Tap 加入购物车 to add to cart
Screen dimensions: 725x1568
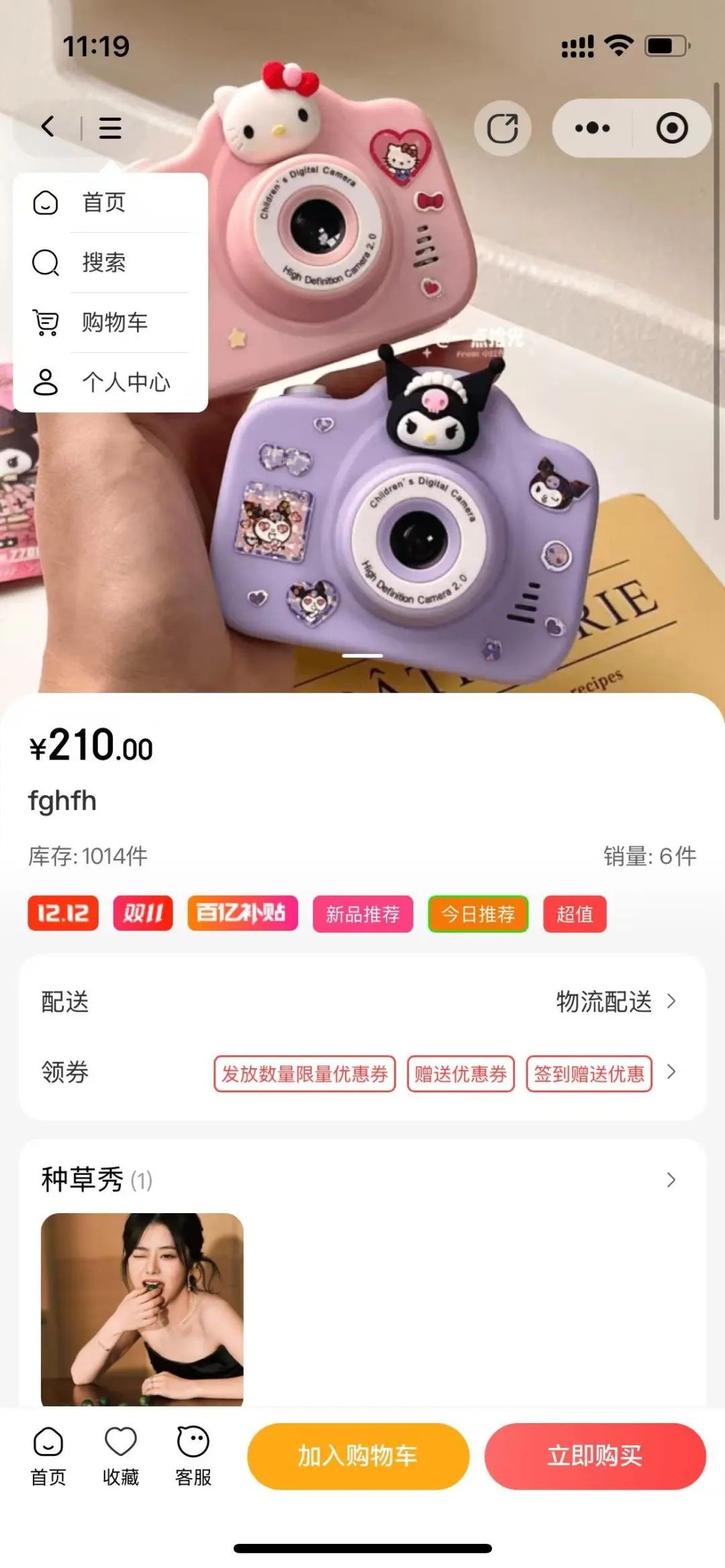point(358,1456)
